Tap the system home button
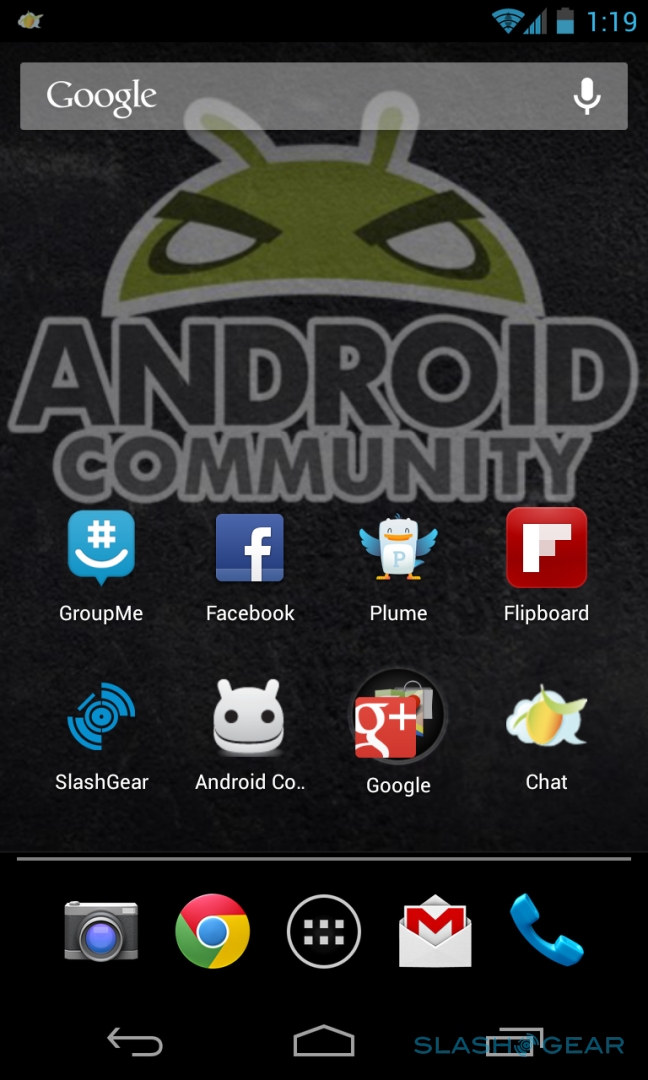 [324, 1043]
